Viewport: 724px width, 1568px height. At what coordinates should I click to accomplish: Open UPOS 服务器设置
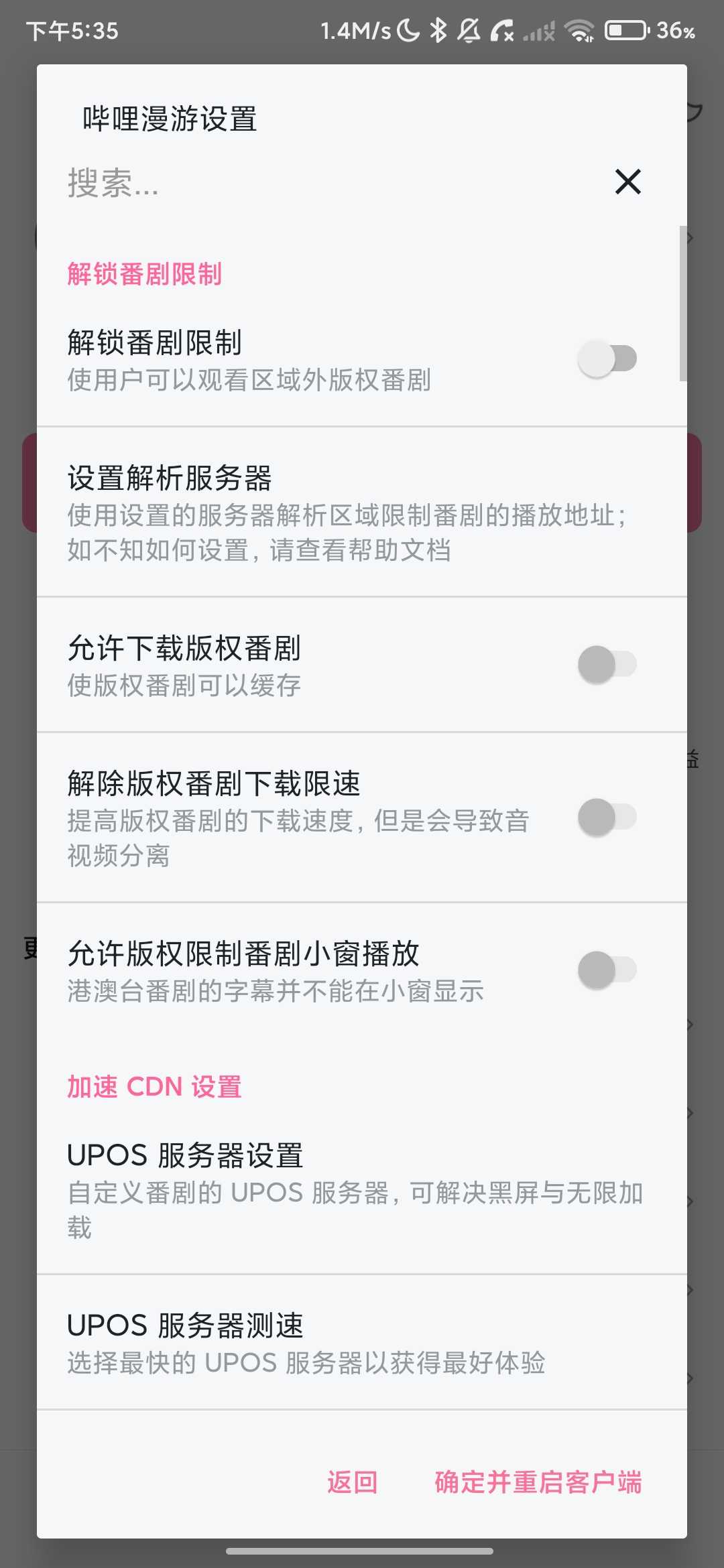[362, 1190]
